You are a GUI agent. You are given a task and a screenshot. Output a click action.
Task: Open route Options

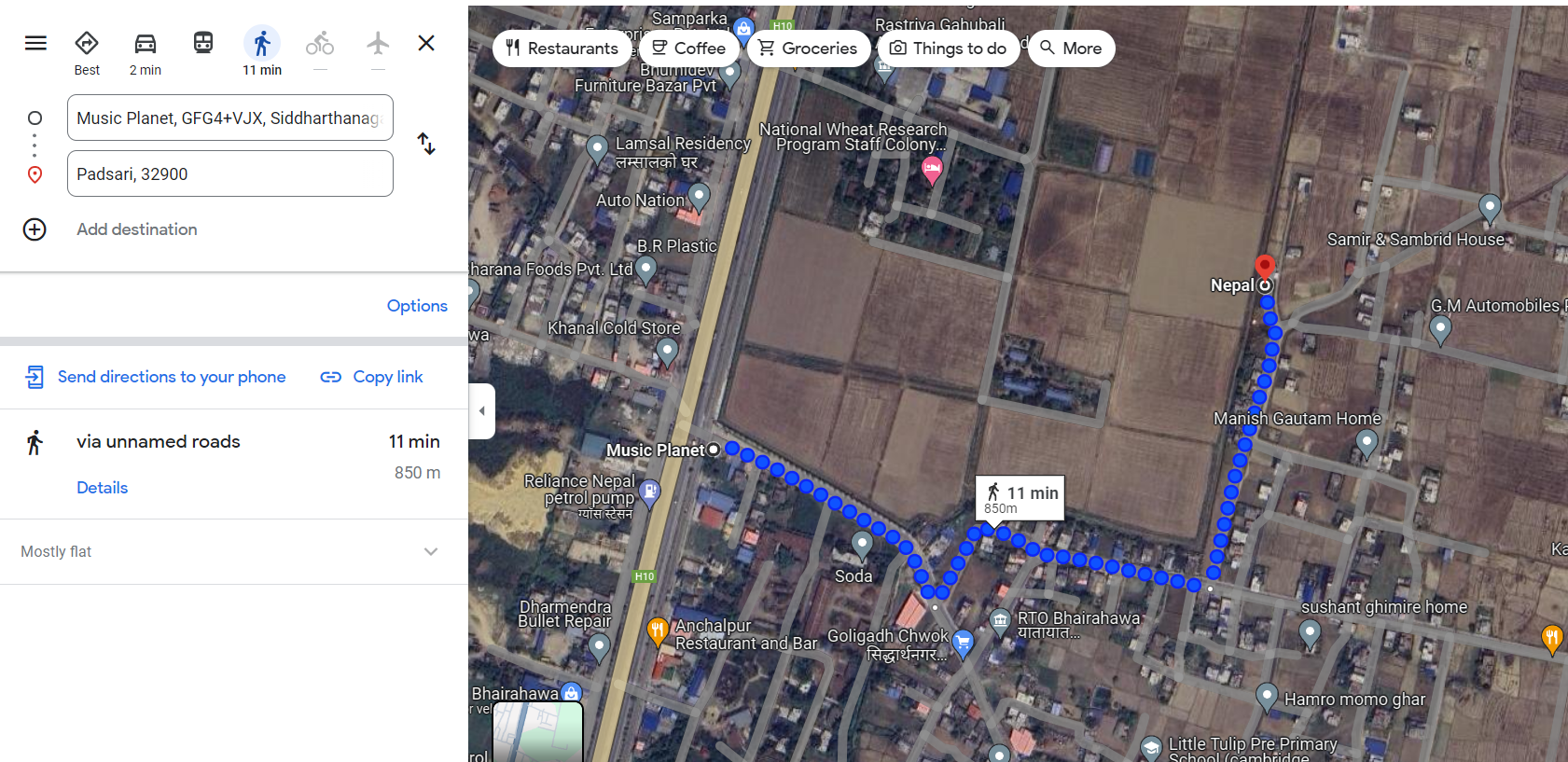coord(417,306)
